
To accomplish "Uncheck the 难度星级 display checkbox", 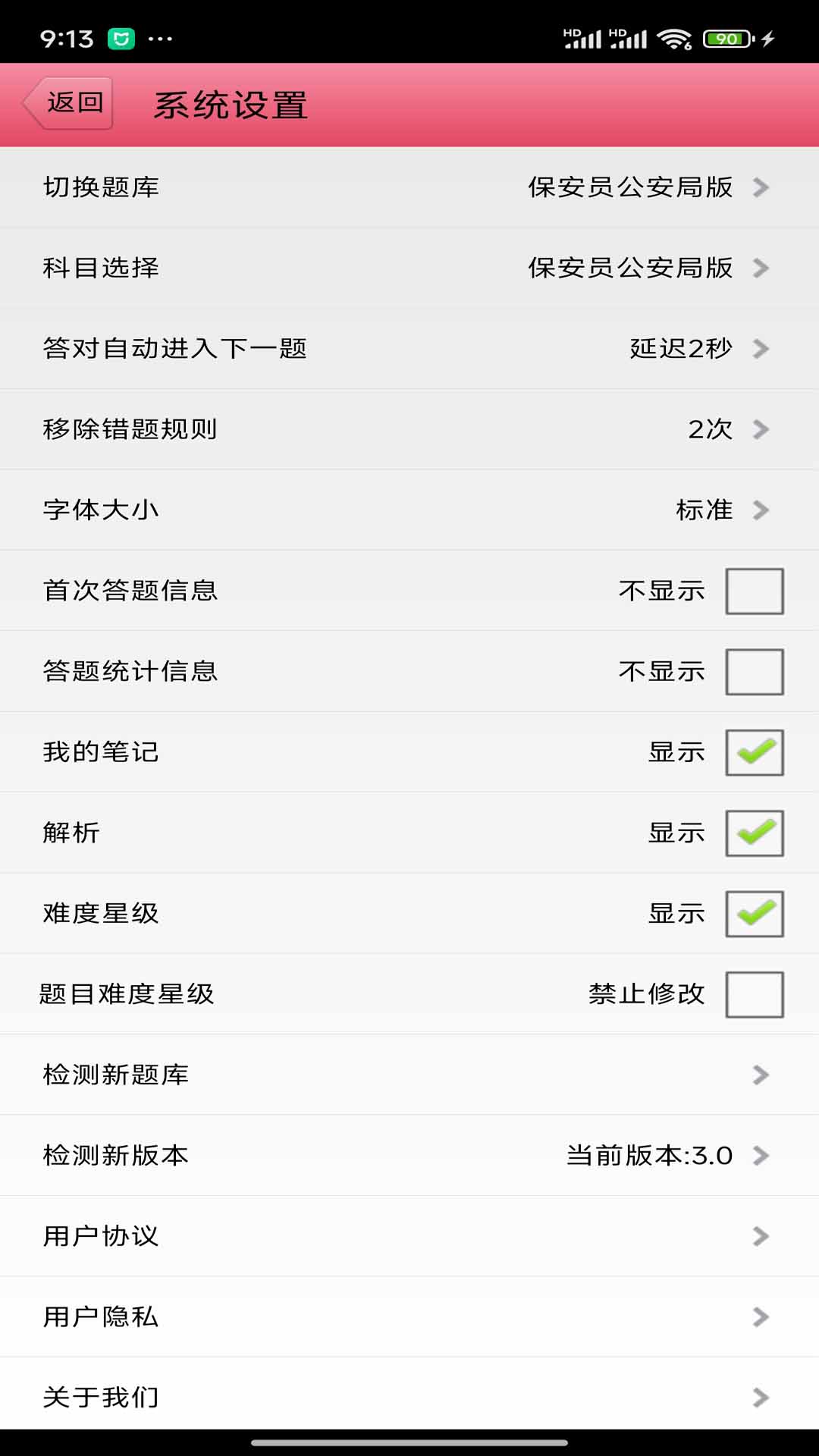I will click(x=754, y=913).
